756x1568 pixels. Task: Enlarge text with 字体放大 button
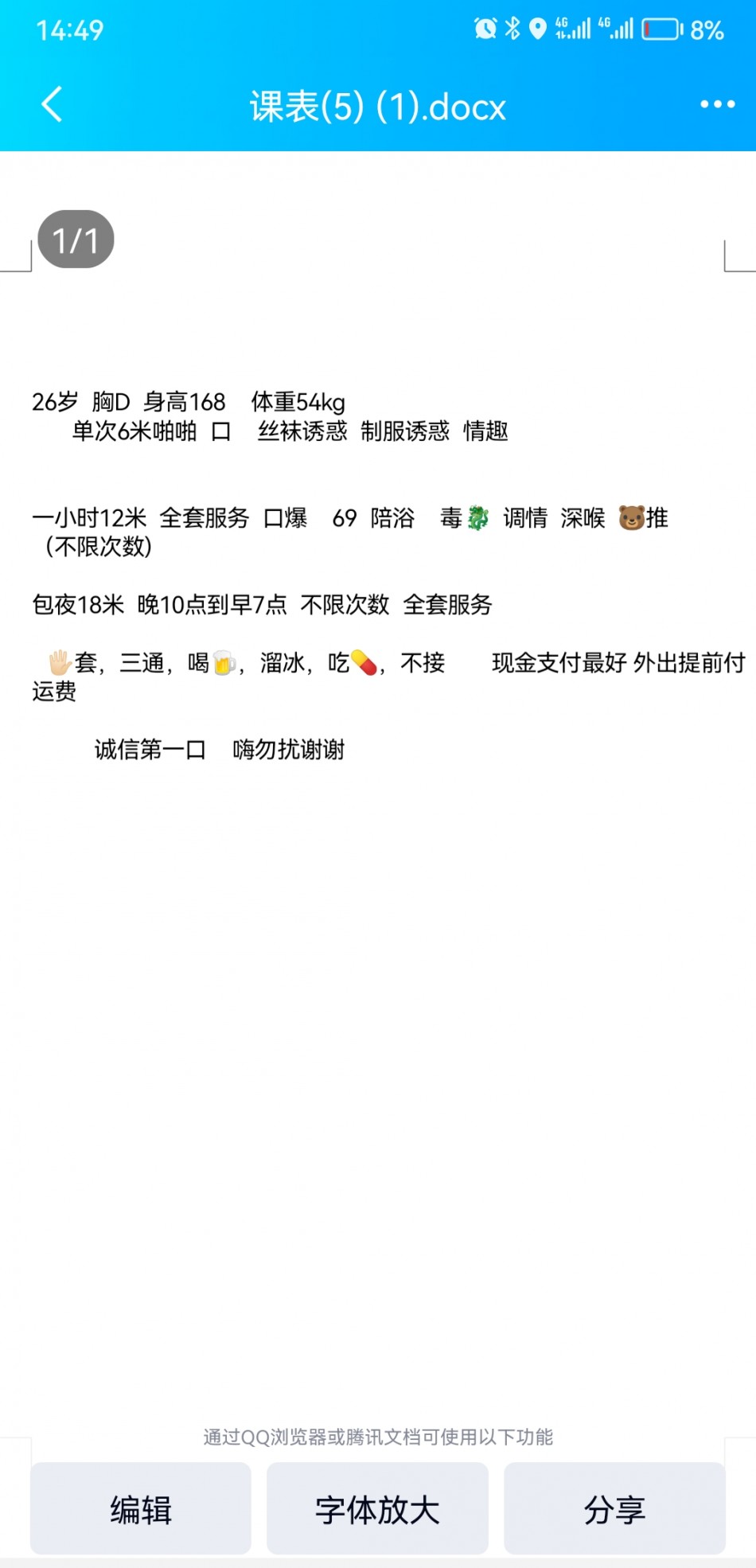point(377,1508)
